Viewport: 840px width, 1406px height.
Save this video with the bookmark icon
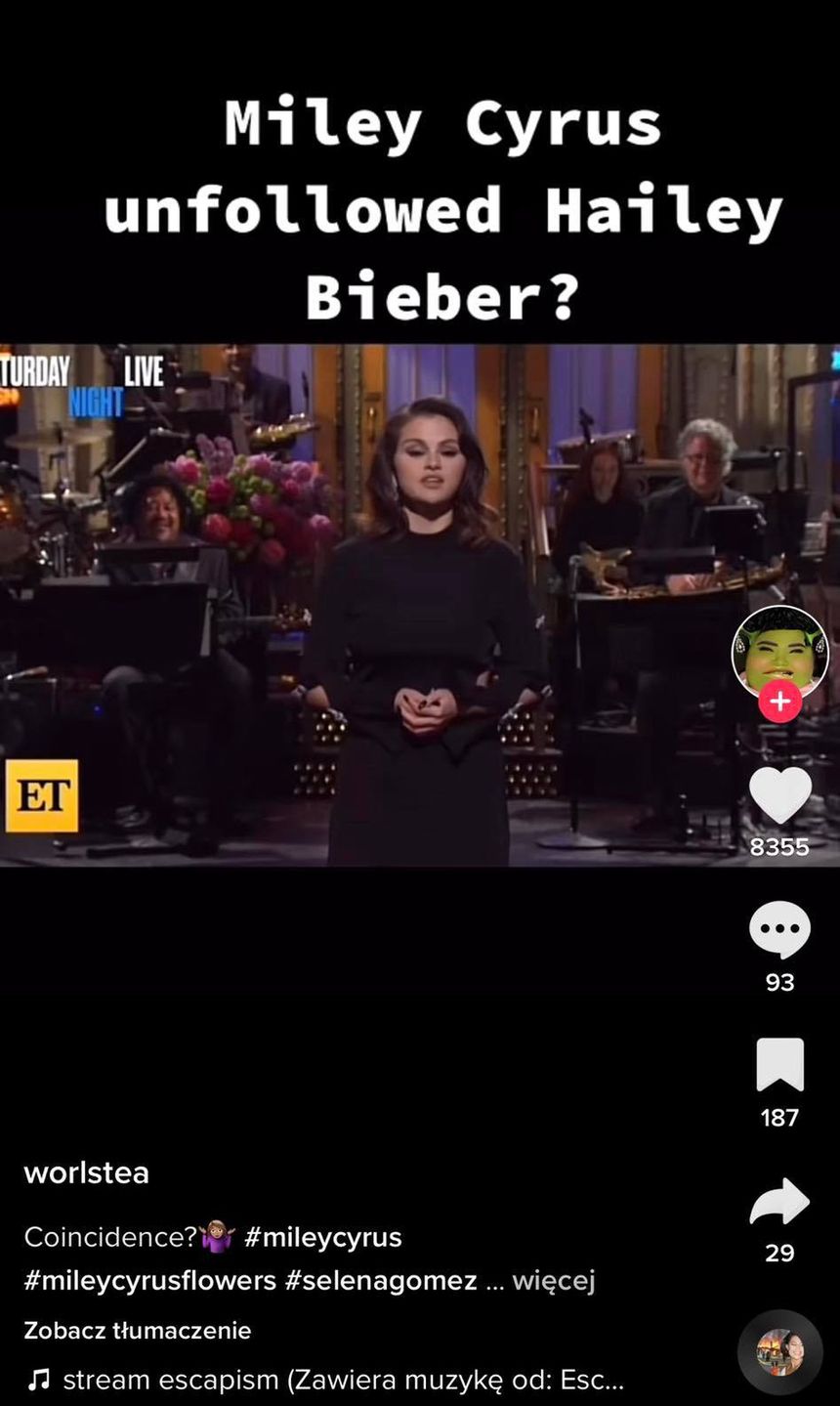point(779,1065)
